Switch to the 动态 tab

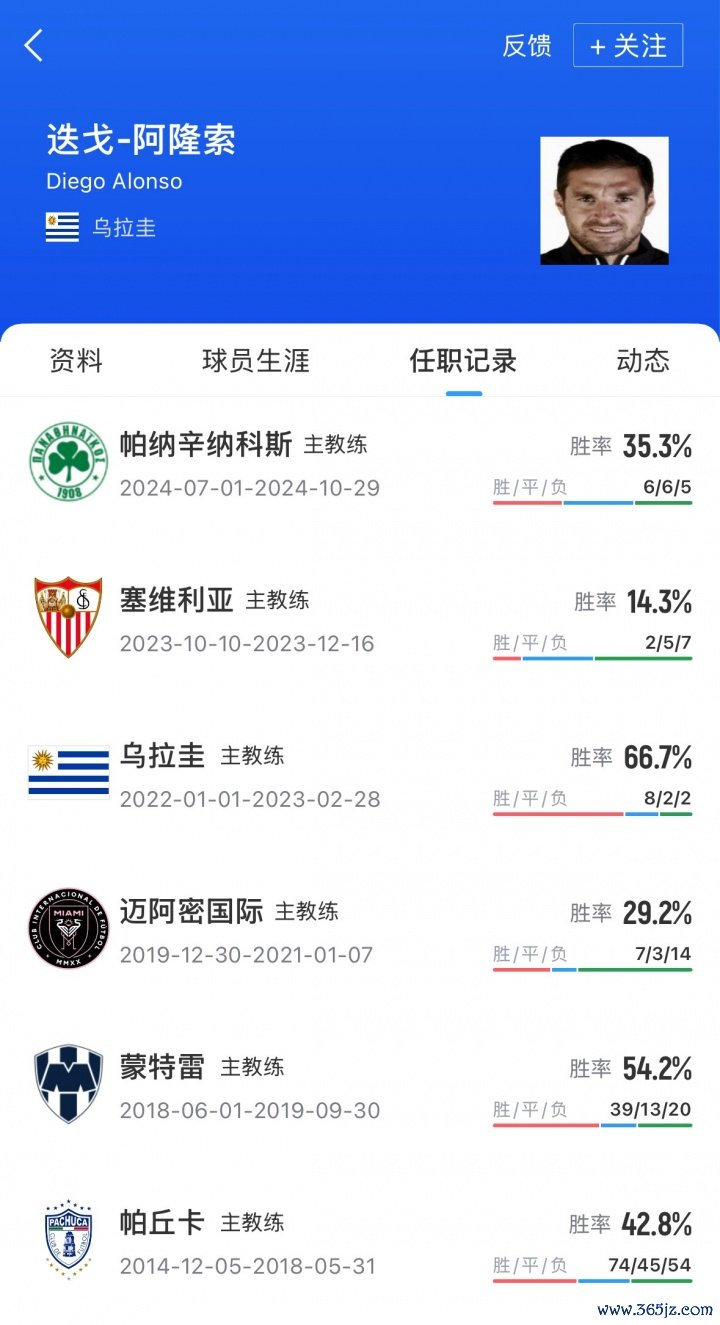point(642,361)
